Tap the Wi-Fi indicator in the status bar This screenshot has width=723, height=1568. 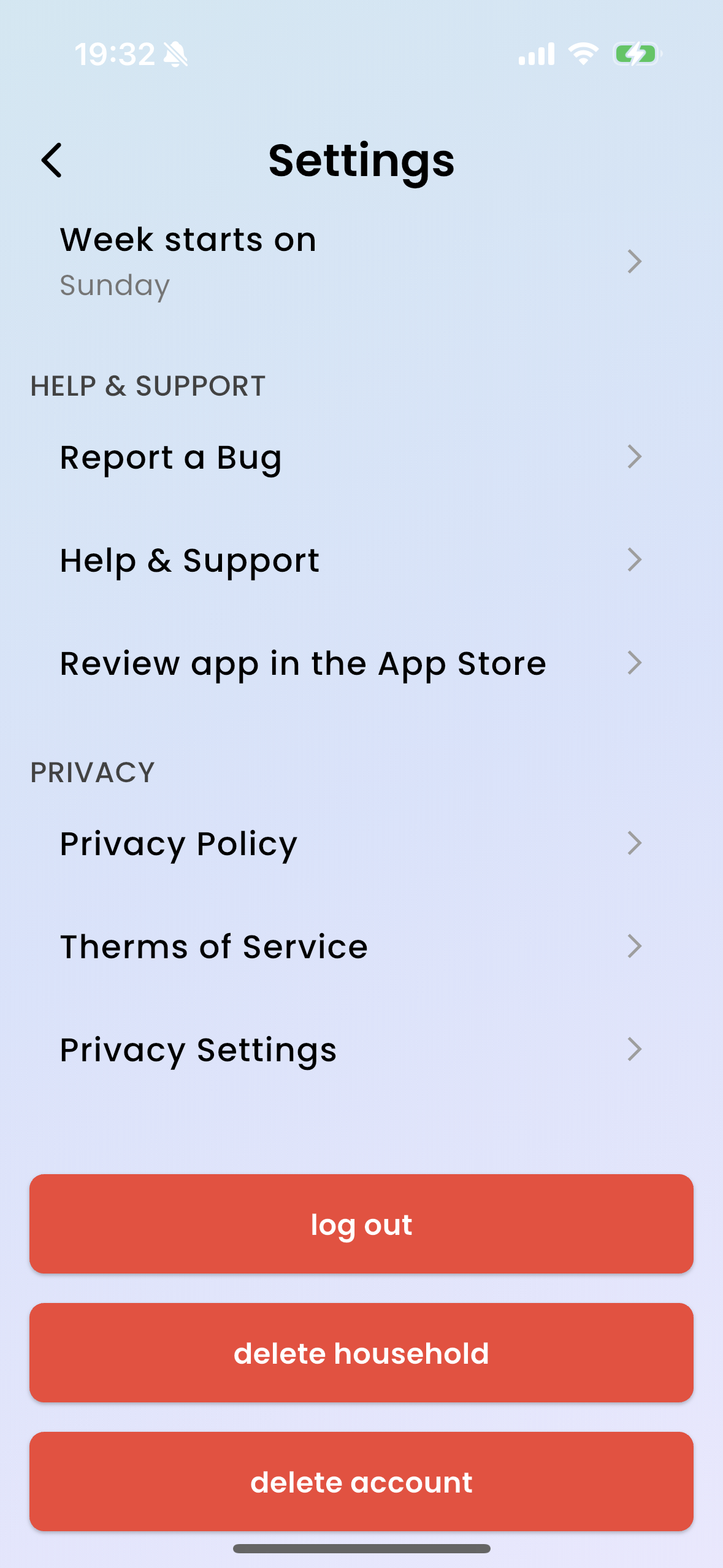pyautogui.click(x=581, y=54)
